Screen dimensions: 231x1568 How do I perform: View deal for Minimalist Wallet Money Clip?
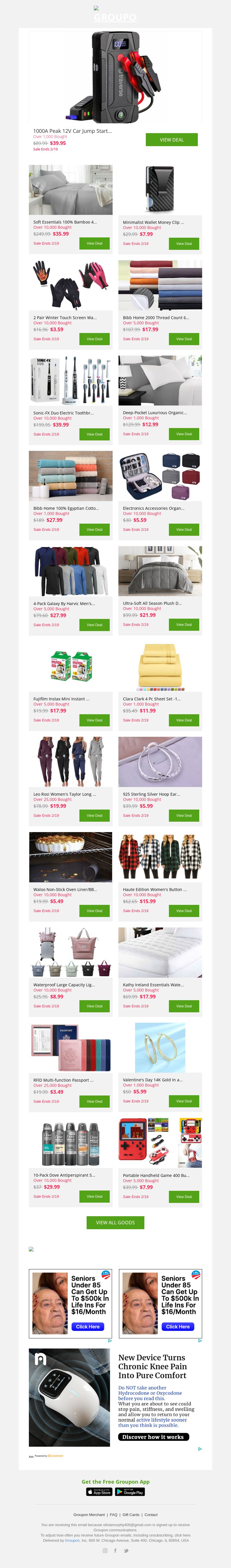click(x=184, y=243)
